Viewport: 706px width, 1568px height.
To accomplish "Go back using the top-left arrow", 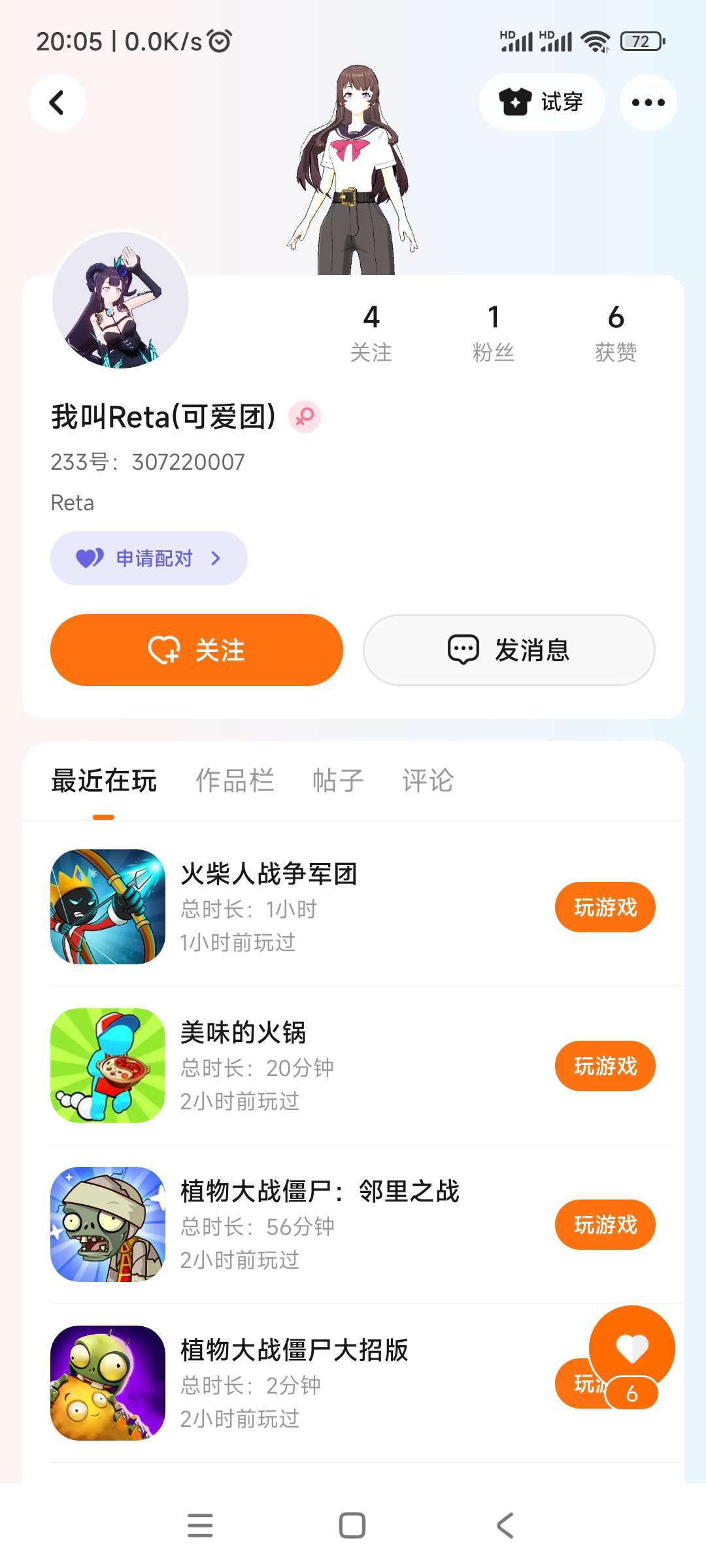I will (x=58, y=103).
